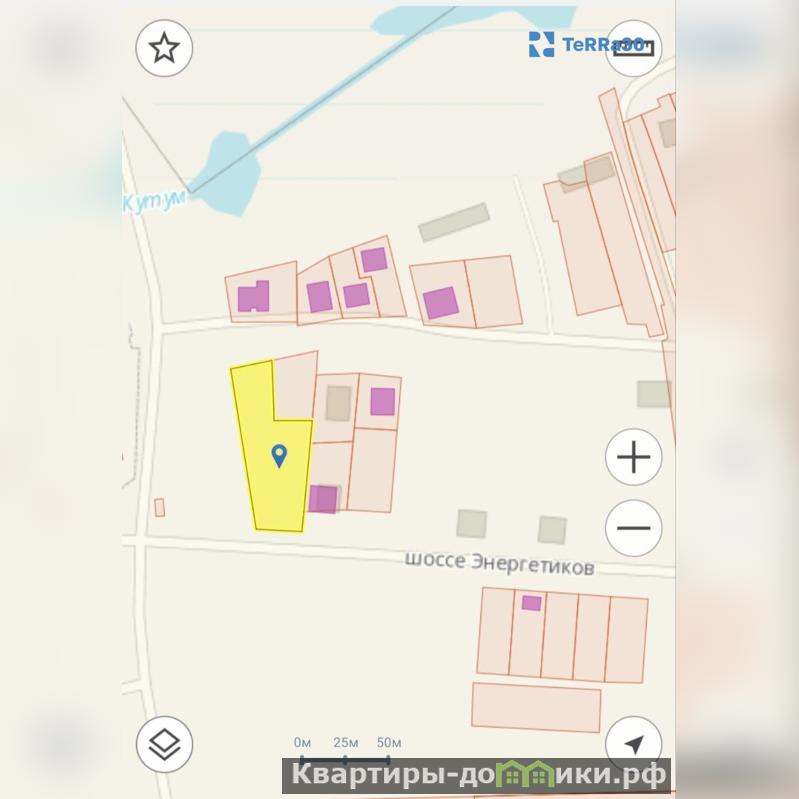
Task: Open the ruler measurement tool
Action: tap(633, 47)
